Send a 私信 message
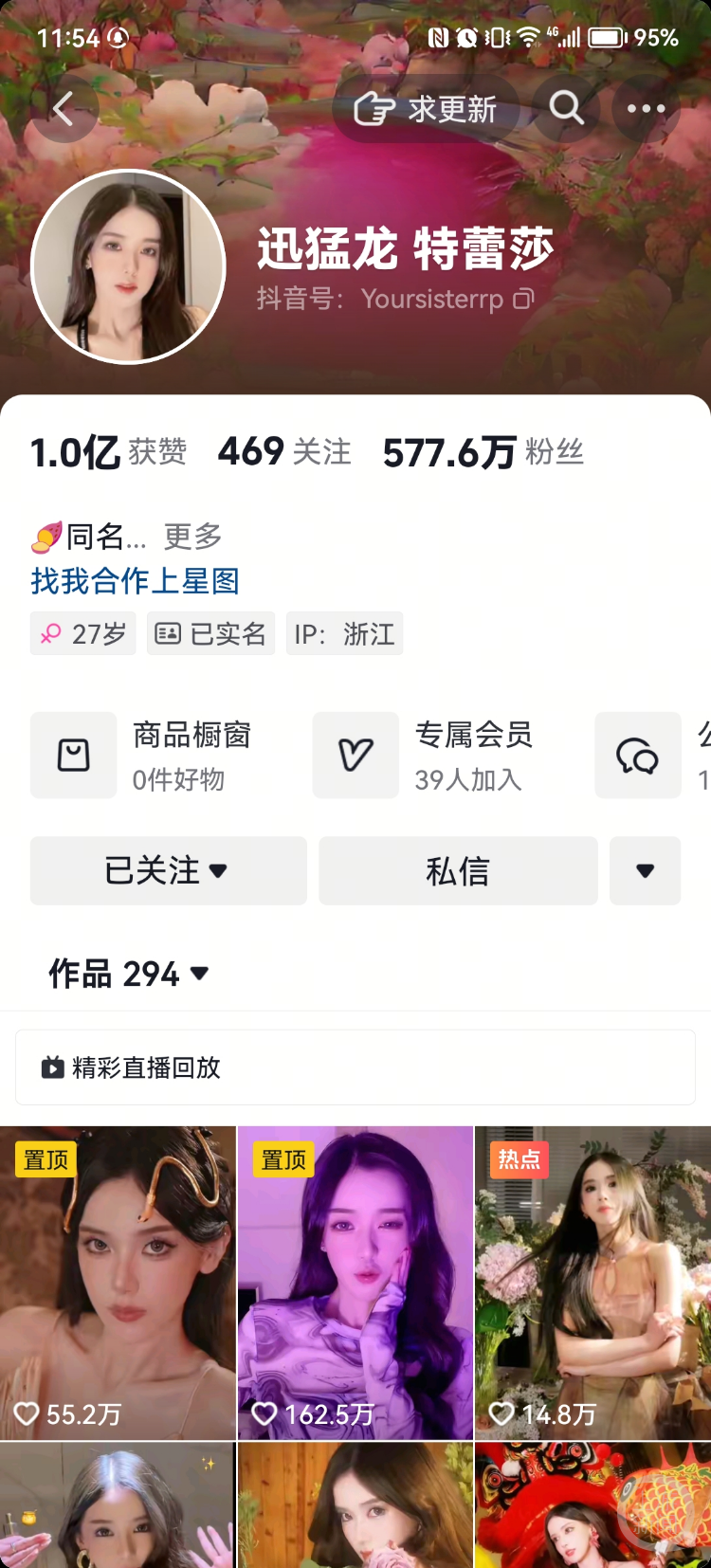The width and height of the screenshot is (711, 1568). (x=458, y=870)
